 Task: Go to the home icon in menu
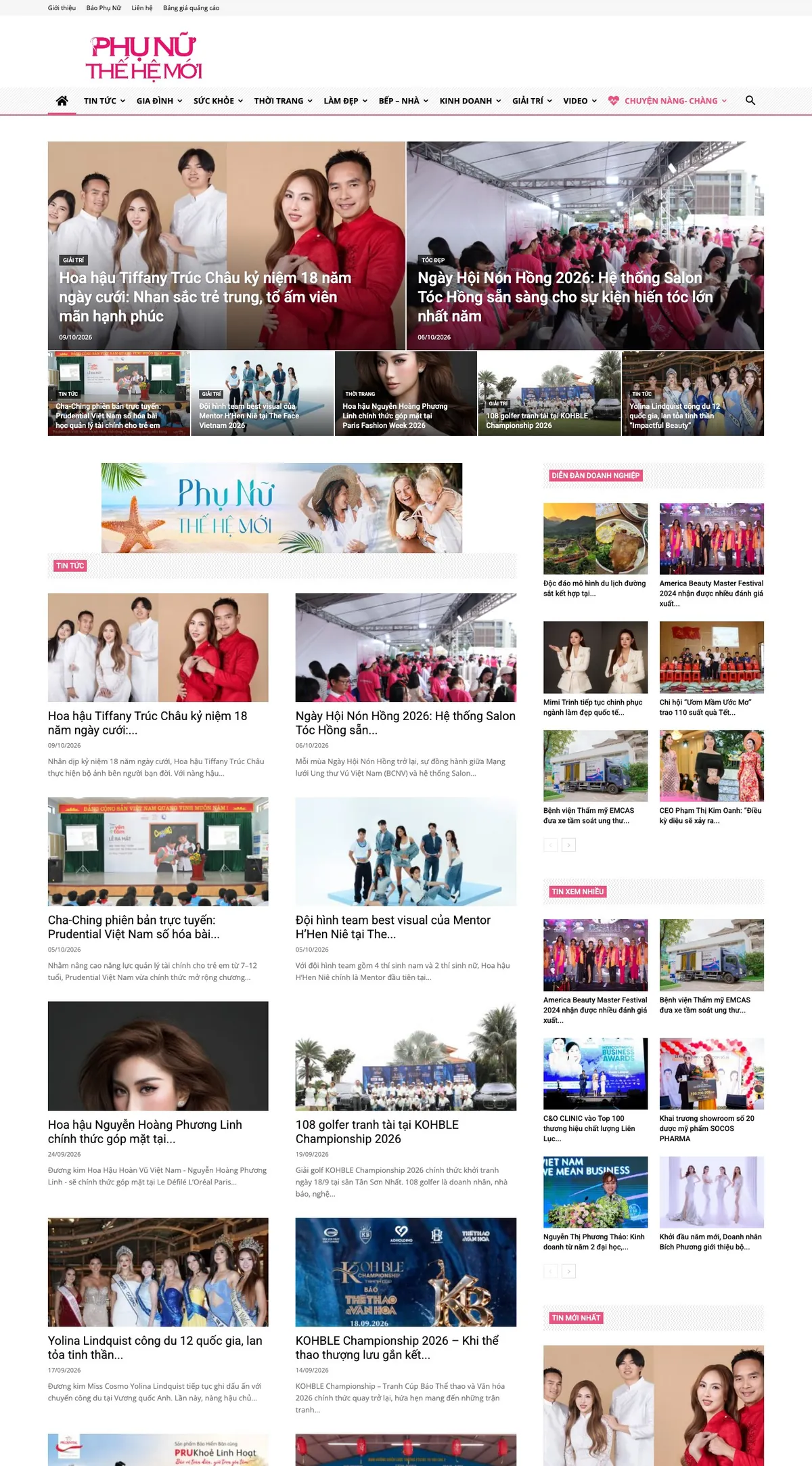click(62, 101)
